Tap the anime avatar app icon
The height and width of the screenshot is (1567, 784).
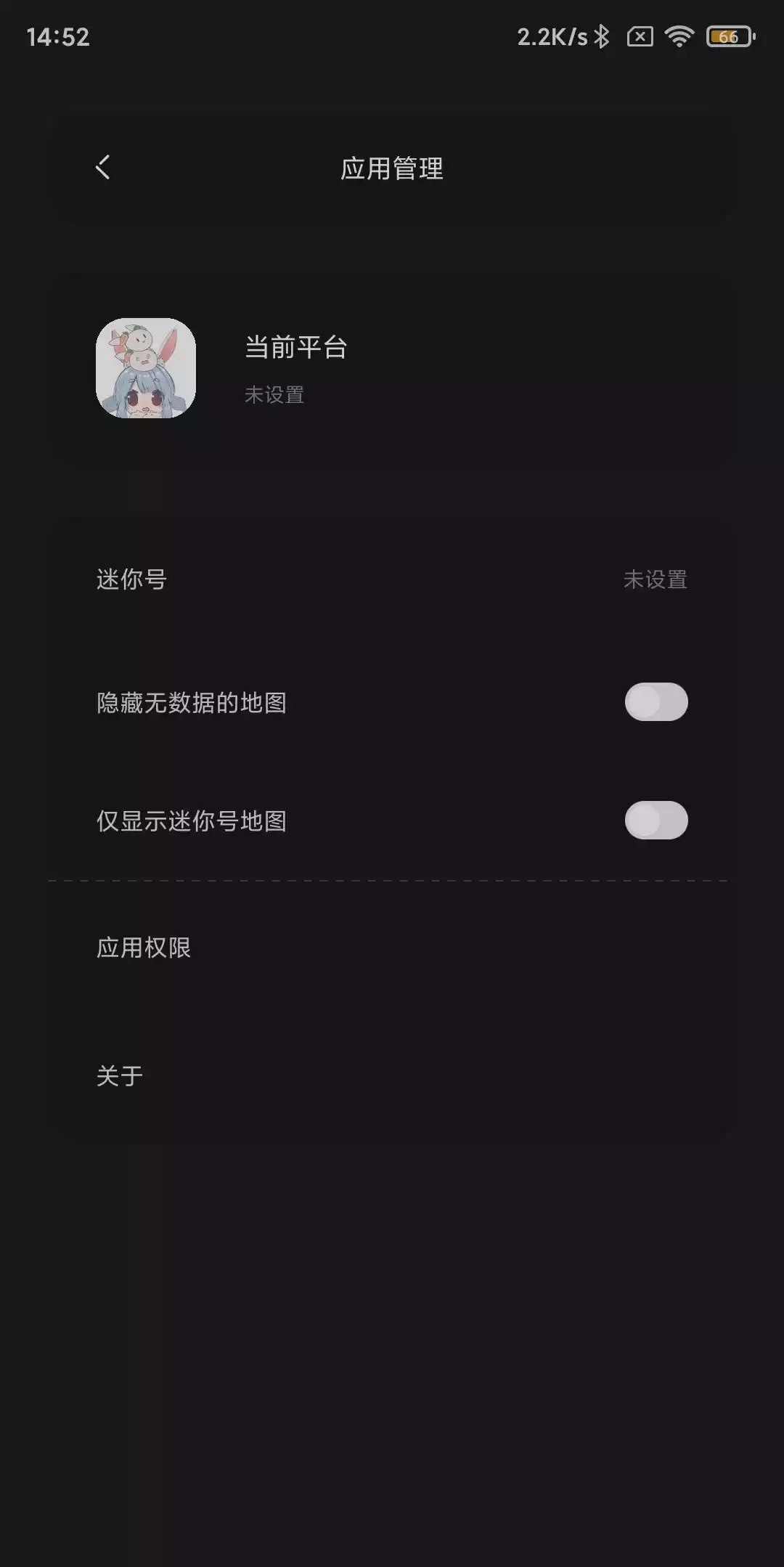click(147, 369)
